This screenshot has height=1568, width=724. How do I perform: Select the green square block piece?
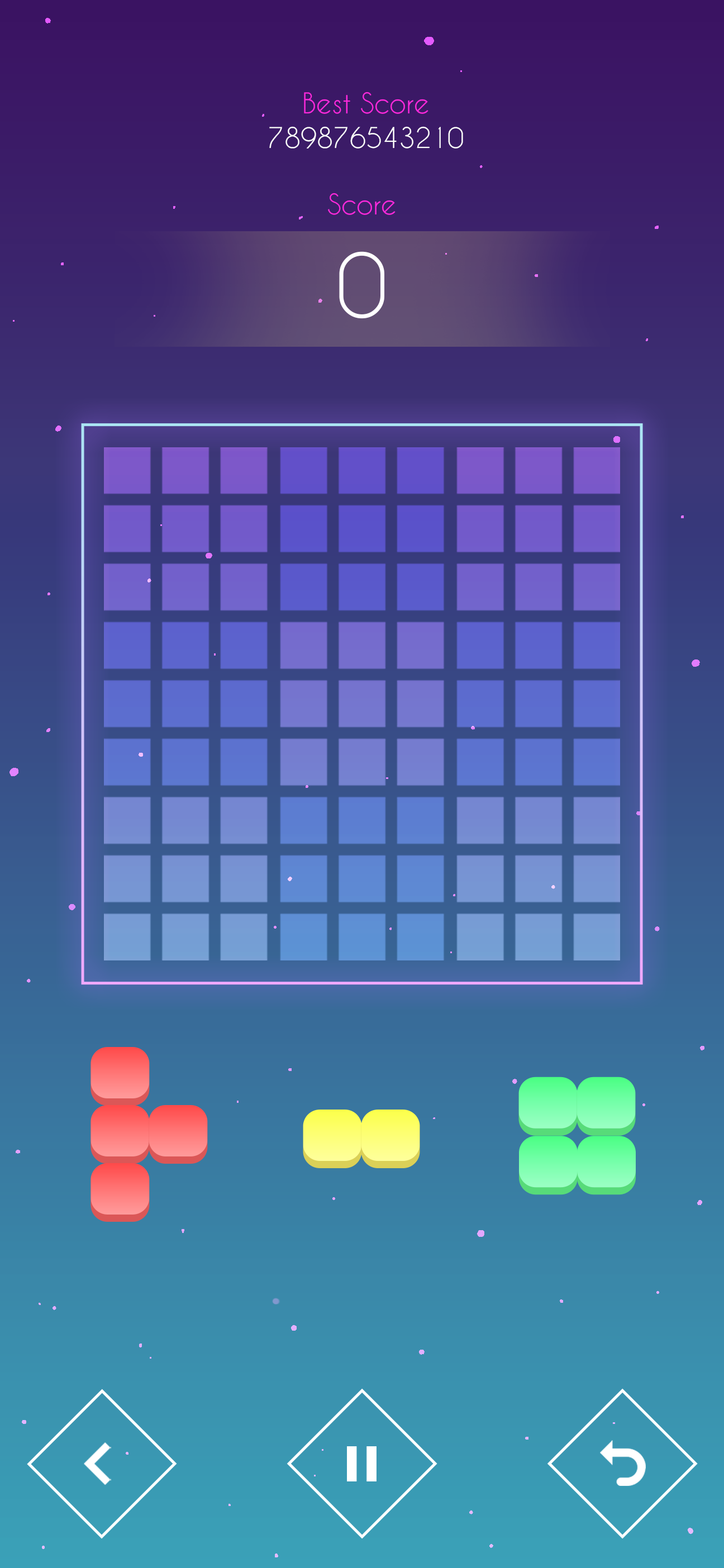pos(577,1135)
